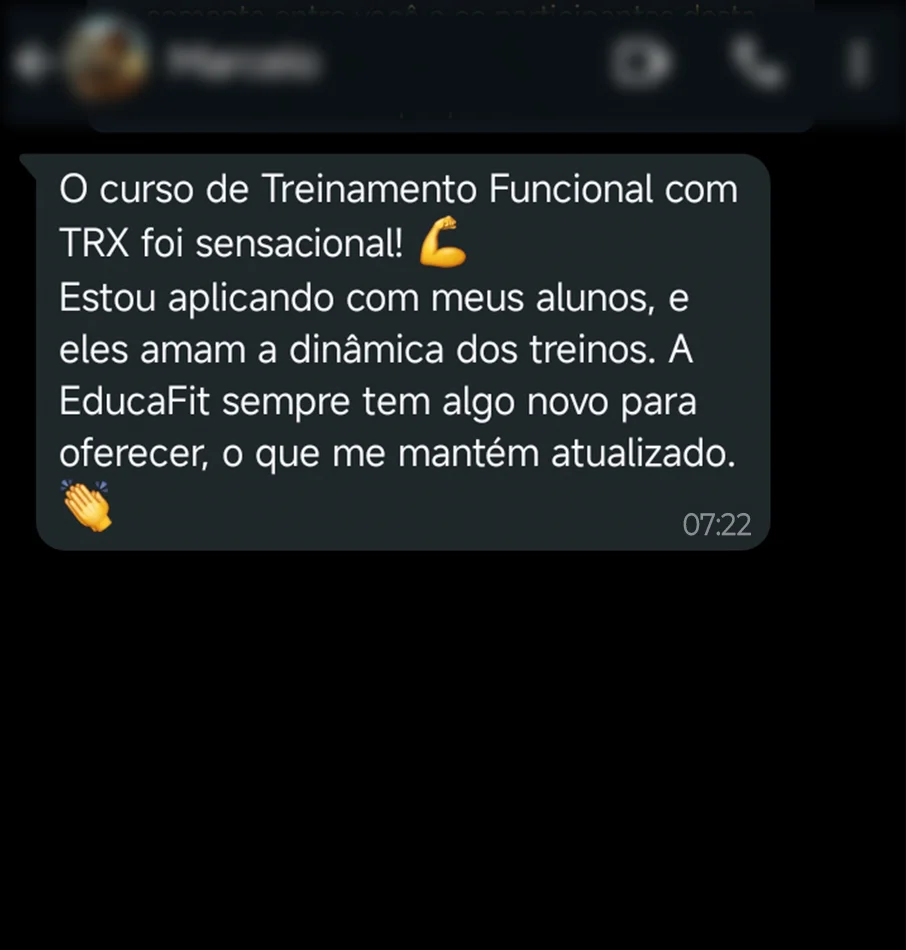Start a voice call with this contact
The height and width of the screenshot is (950, 906).
click(757, 63)
